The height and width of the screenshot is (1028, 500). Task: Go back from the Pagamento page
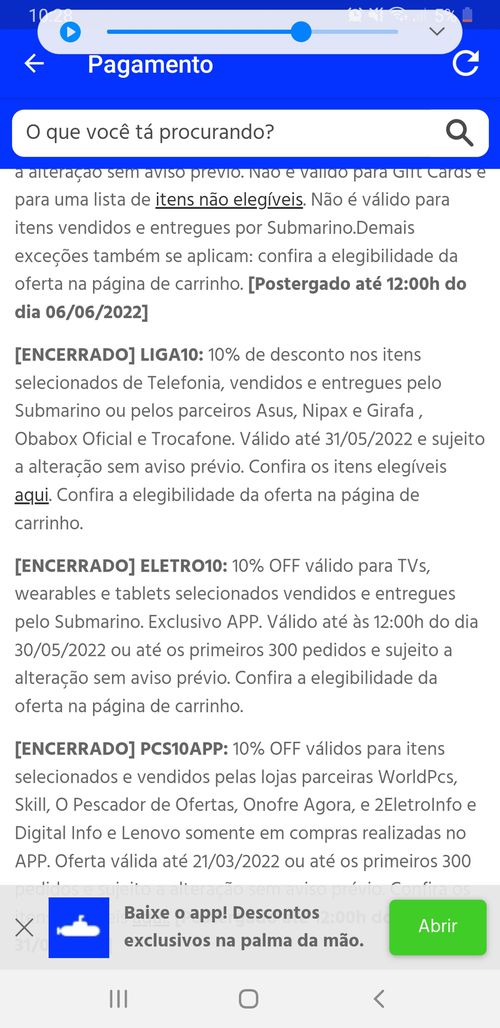tap(34, 64)
